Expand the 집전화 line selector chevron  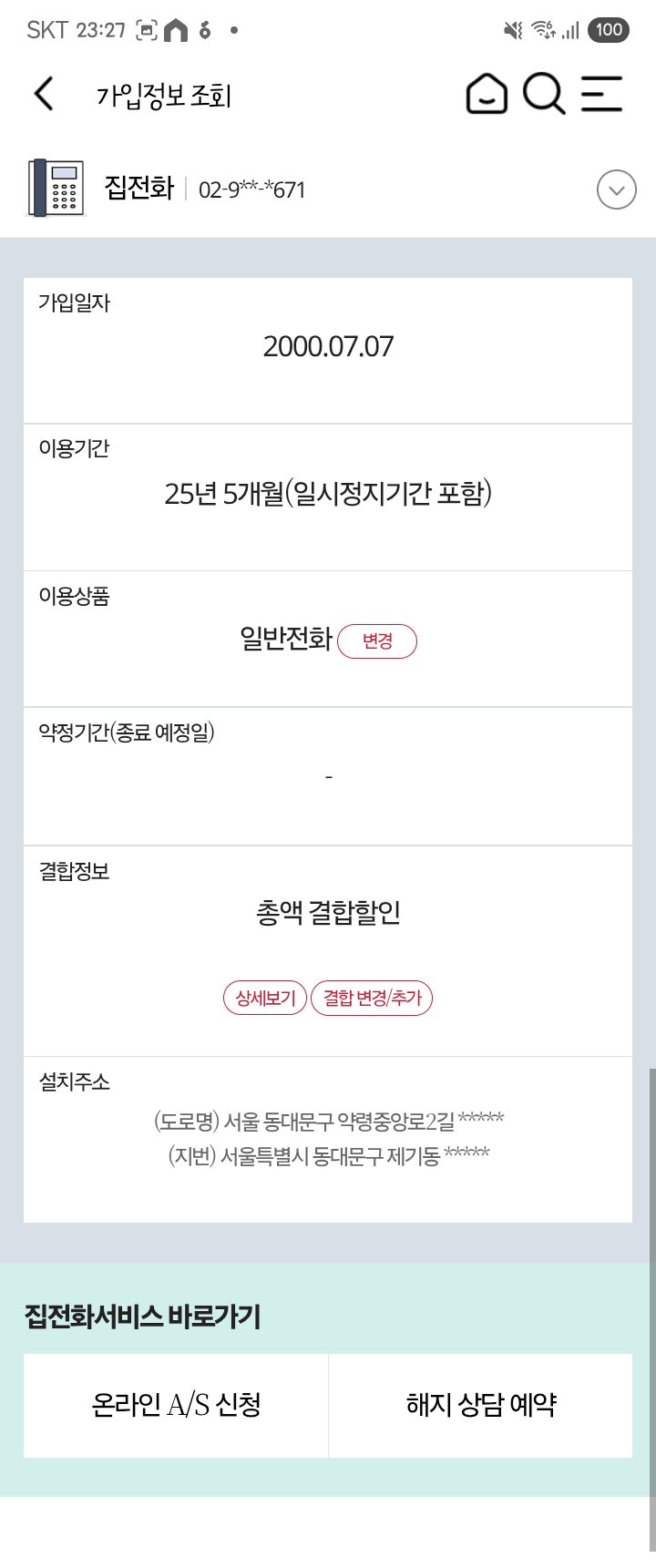pyautogui.click(x=616, y=190)
